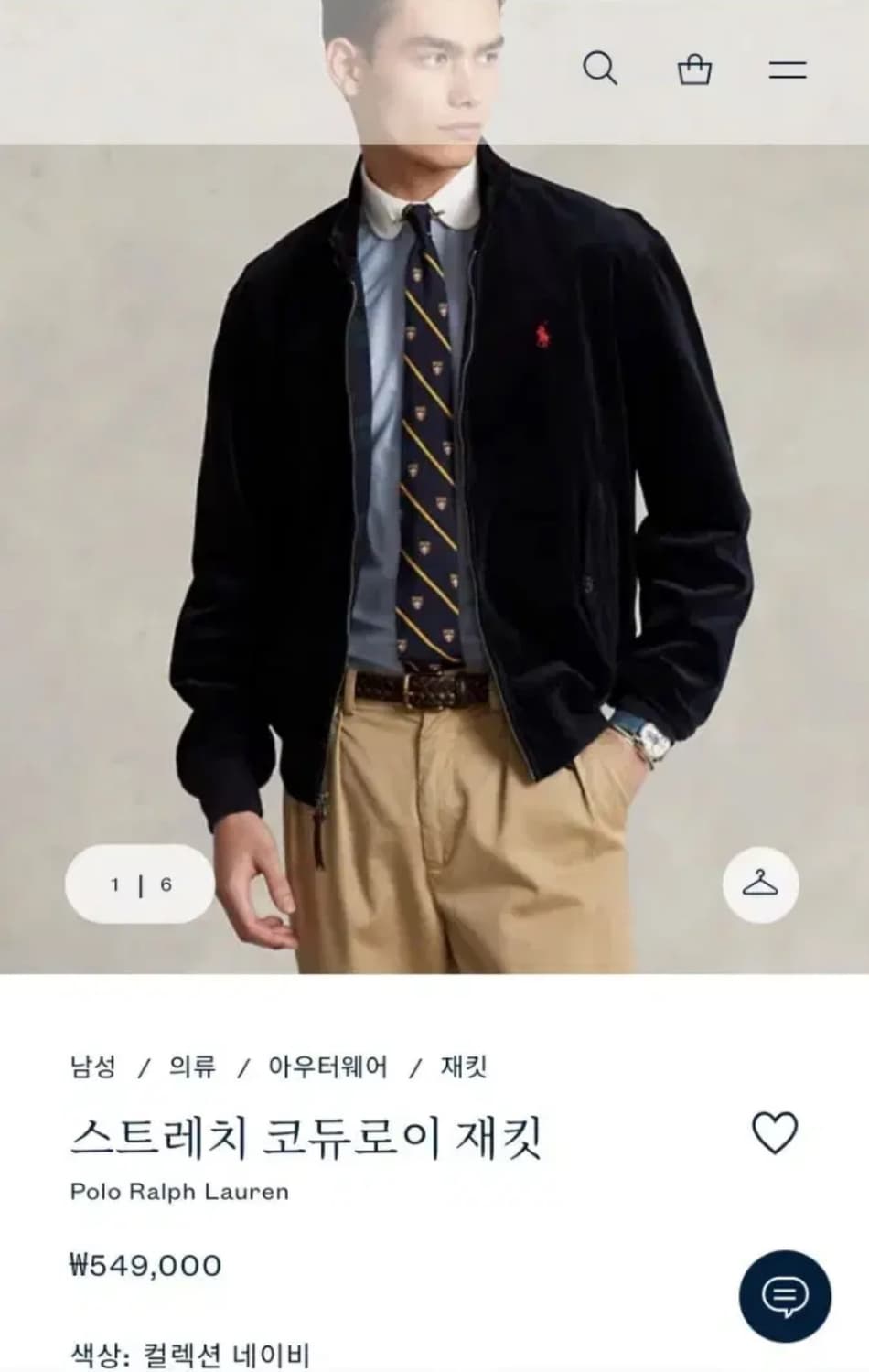The image size is (869, 1372).
Task: Tap the cart icon next to search
Action: click(696, 70)
